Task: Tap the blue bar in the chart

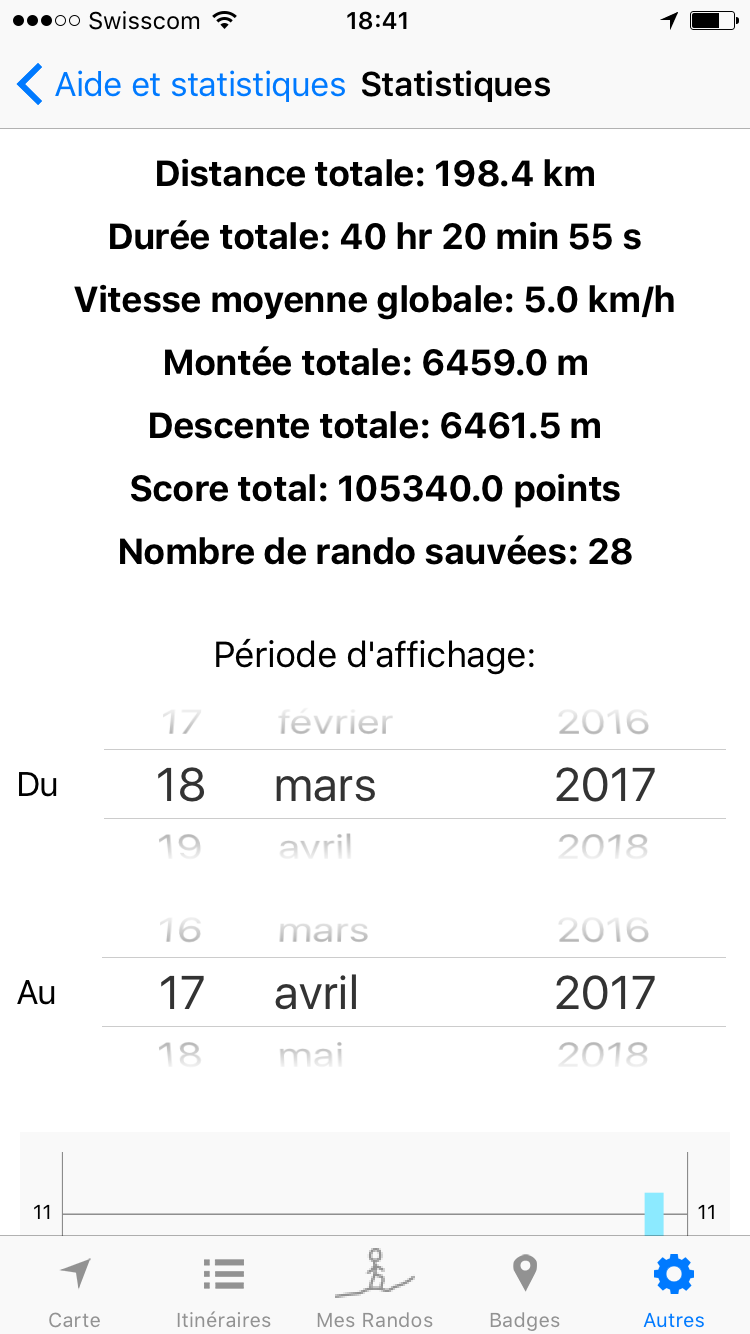Action: pos(654,1213)
